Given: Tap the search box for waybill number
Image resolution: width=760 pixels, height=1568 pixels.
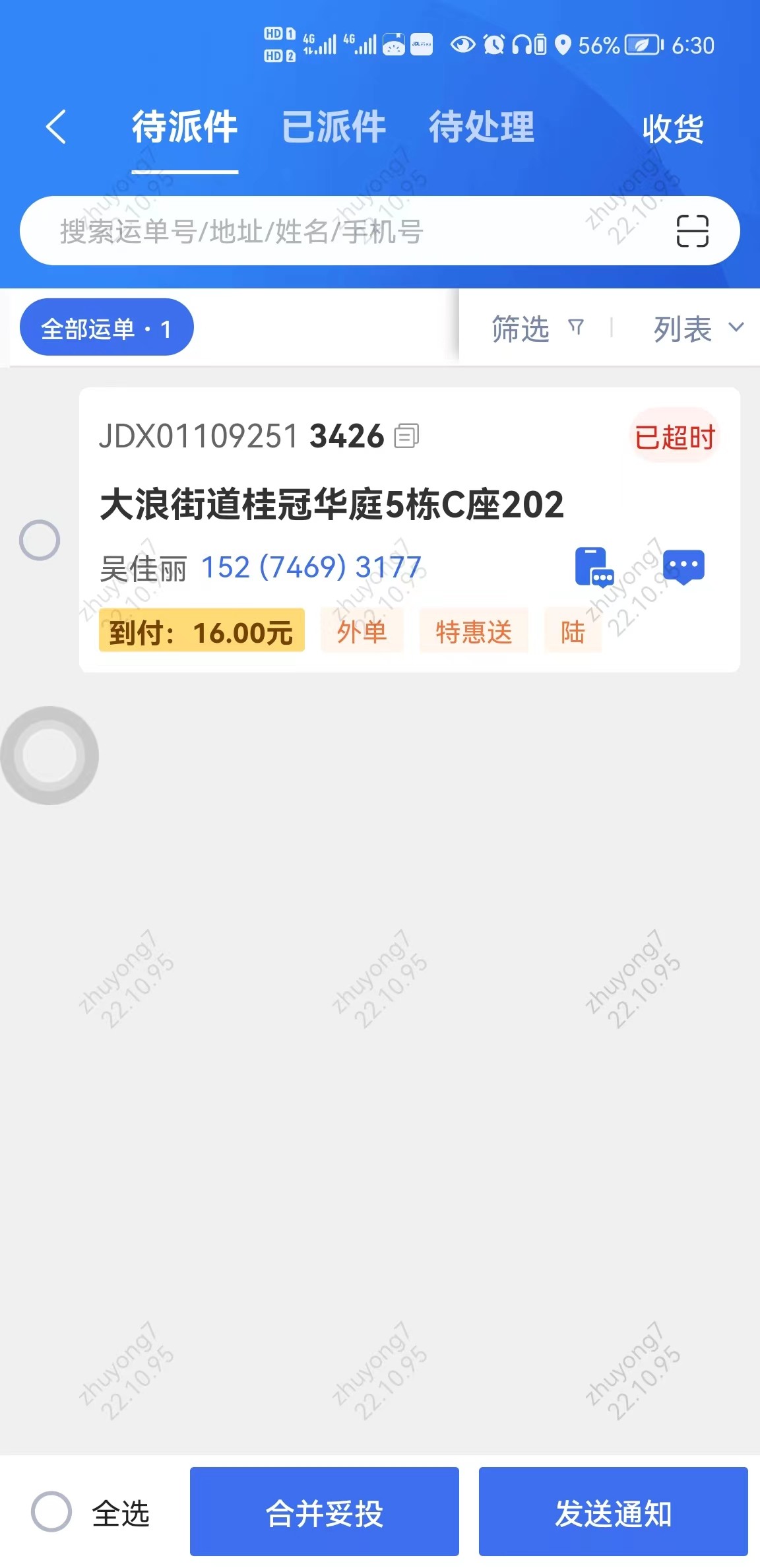Looking at the screenshot, I should (330, 231).
